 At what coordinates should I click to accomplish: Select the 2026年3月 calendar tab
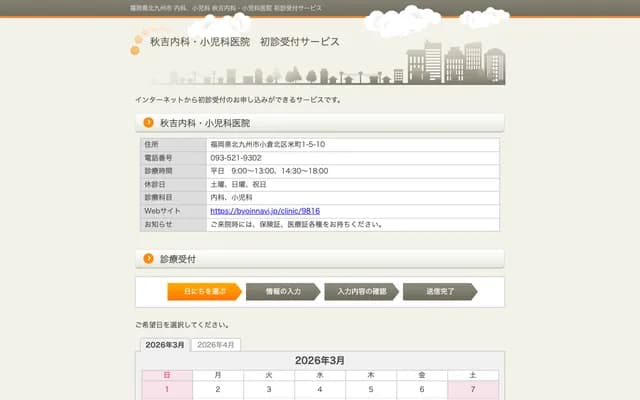[164, 344]
